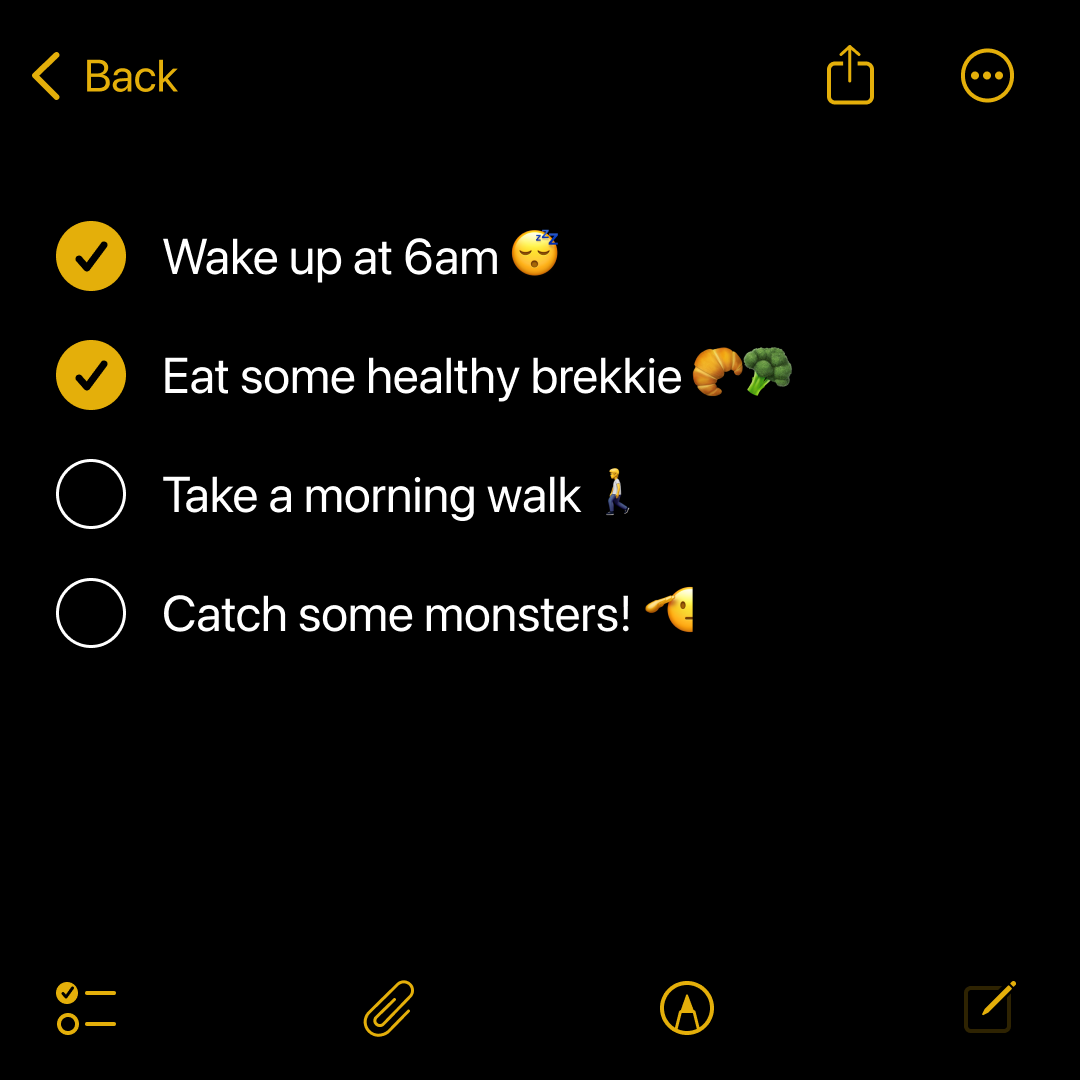This screenshot has width=1080, height=1080.
Task: Compose a new note
Action: pyautogui.click(x=989, y=1007)
